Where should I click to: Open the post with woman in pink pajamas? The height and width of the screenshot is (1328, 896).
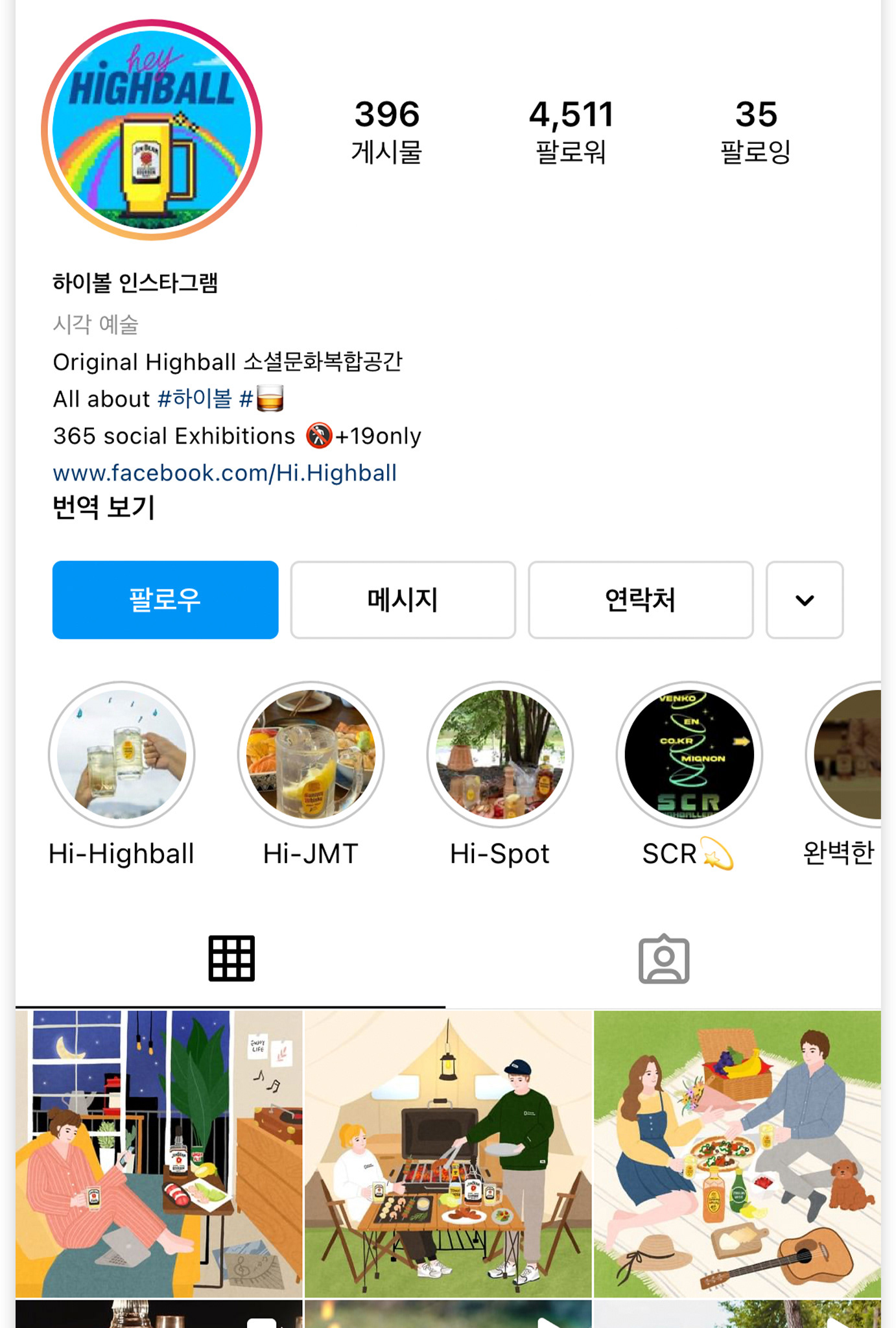pos(159,1154)
